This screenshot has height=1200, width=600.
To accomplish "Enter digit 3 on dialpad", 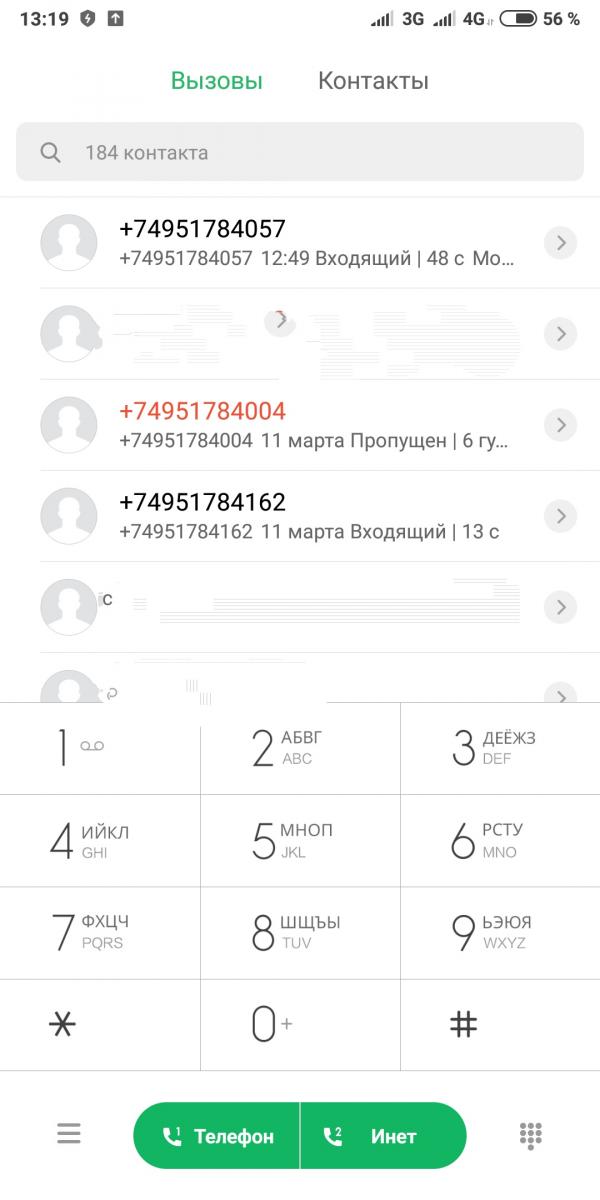I will [x=500, y=748].
